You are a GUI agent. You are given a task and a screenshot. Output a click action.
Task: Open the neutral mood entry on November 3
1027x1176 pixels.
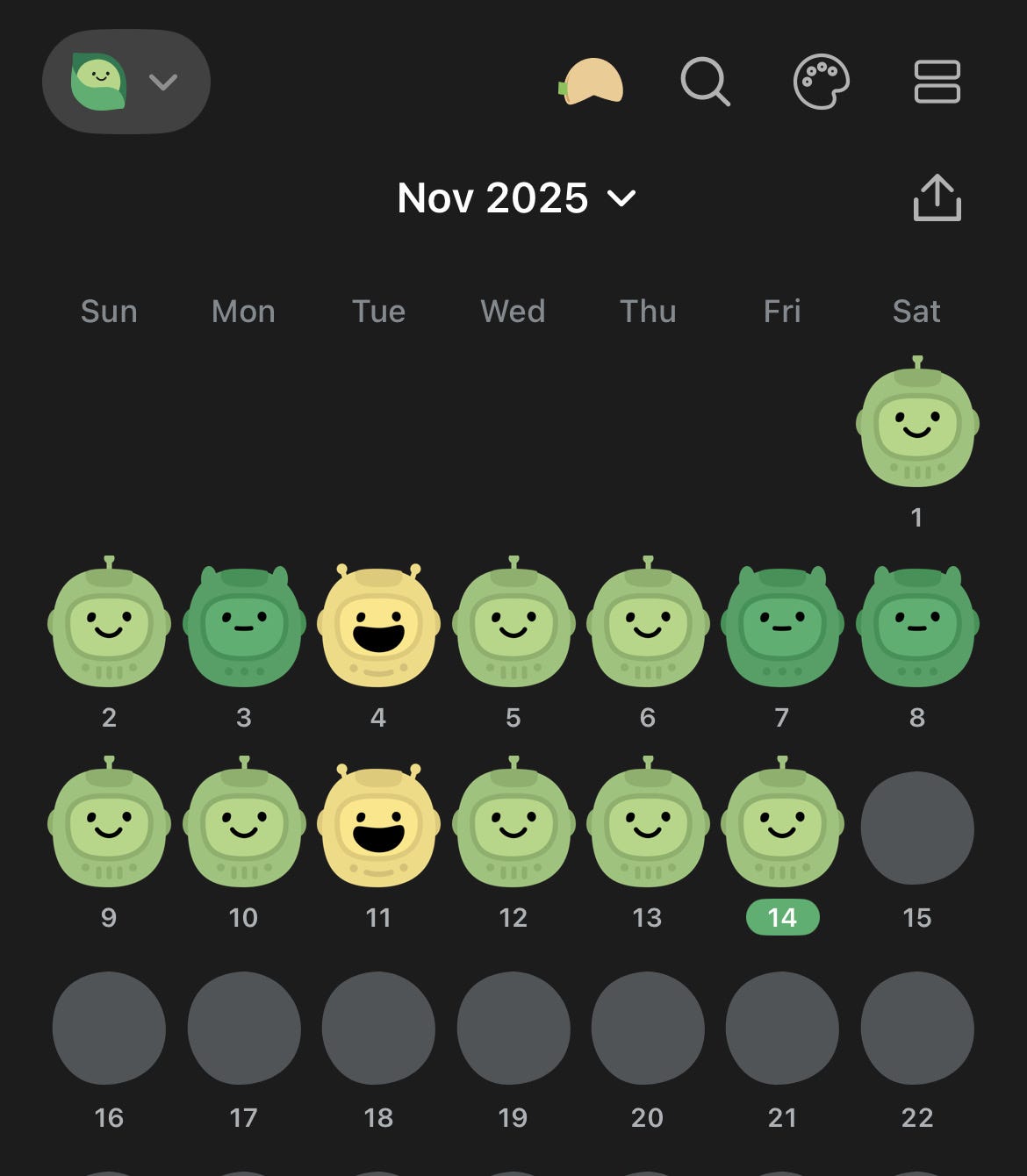244,624
